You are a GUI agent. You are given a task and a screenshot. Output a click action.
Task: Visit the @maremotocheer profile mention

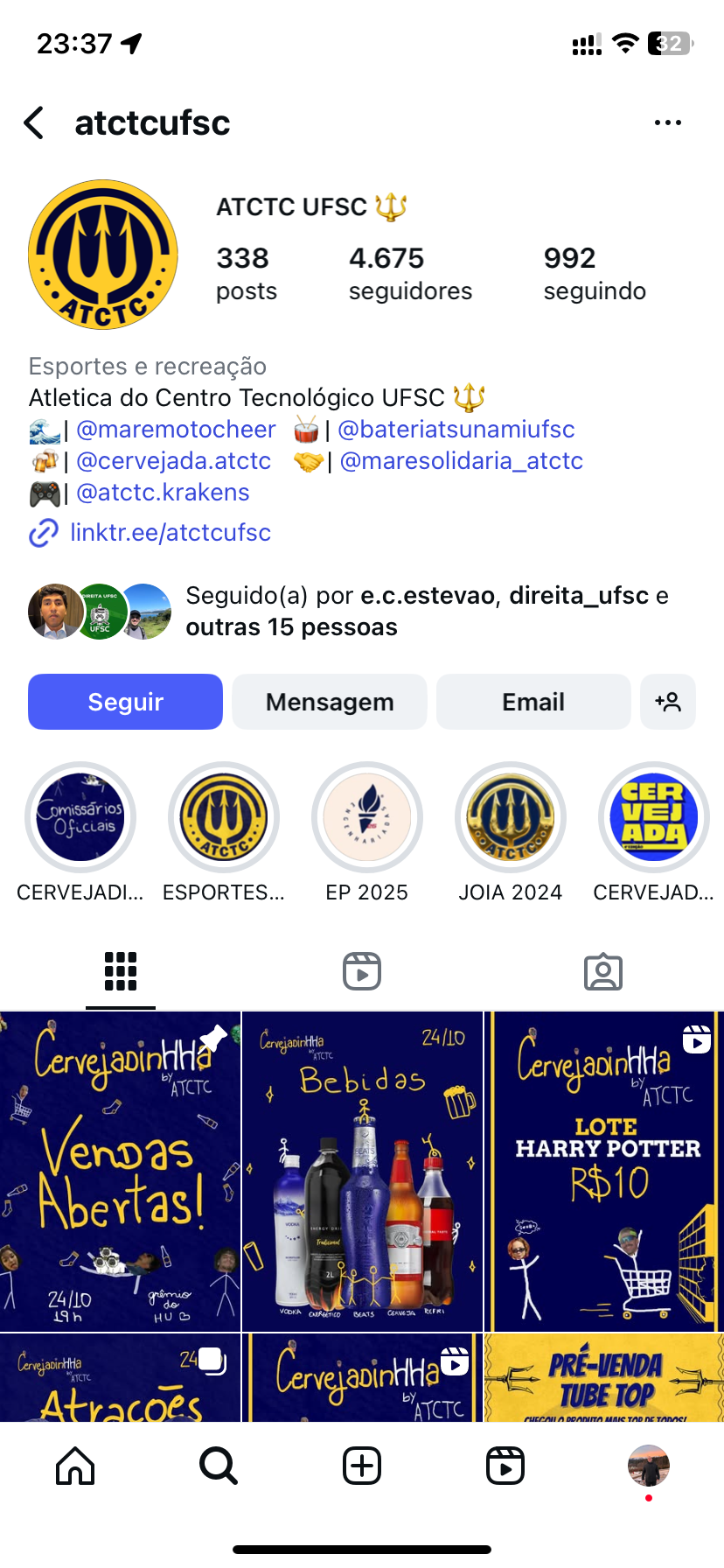pyautogui.click(x=176, y=430)
